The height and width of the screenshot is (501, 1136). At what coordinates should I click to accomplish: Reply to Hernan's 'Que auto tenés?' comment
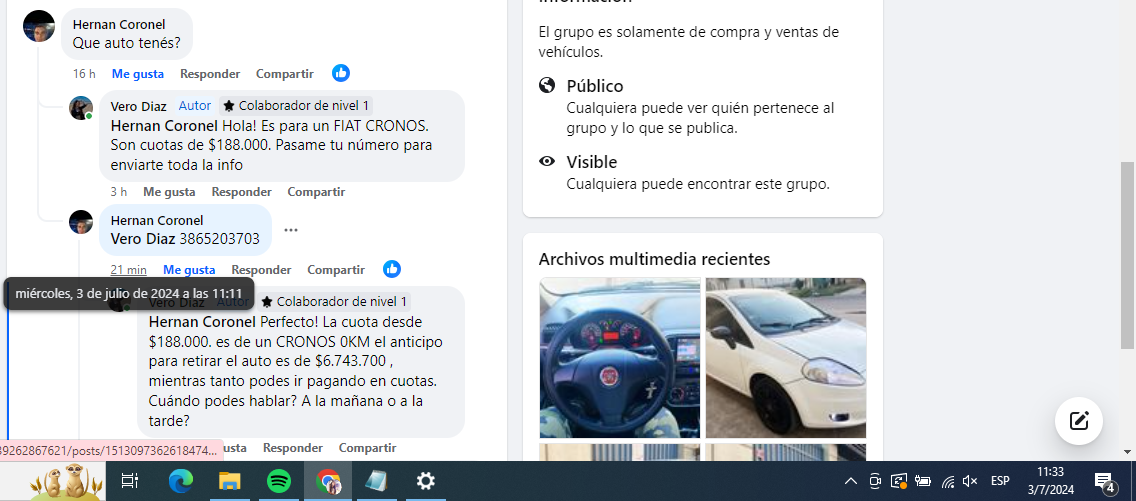210,74
